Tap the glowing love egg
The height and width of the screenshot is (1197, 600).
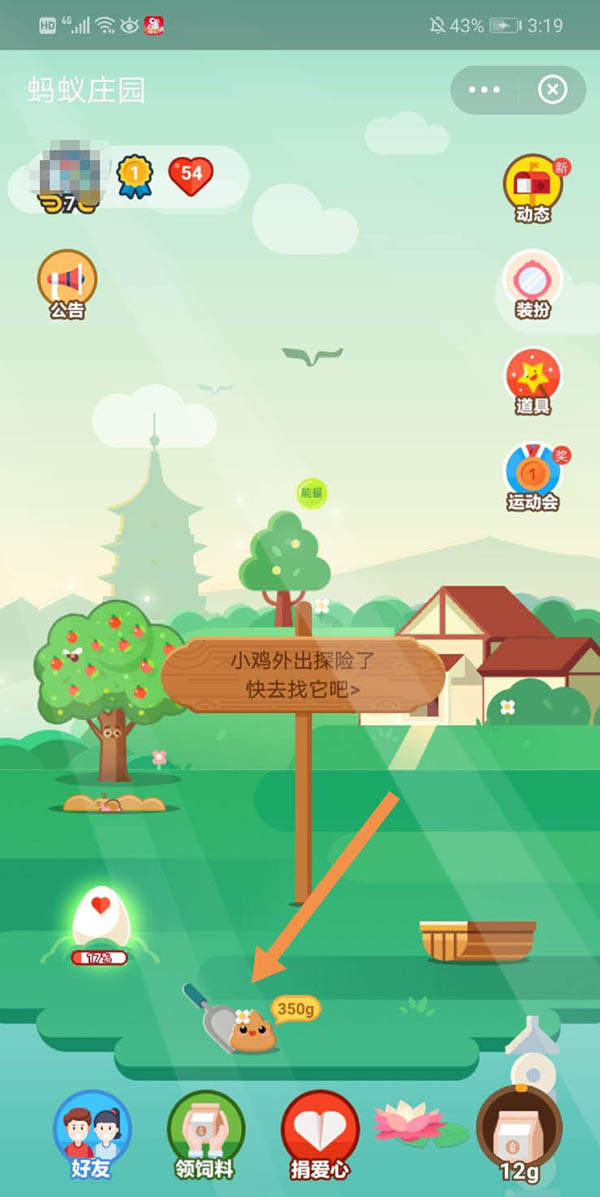[99, 917]
